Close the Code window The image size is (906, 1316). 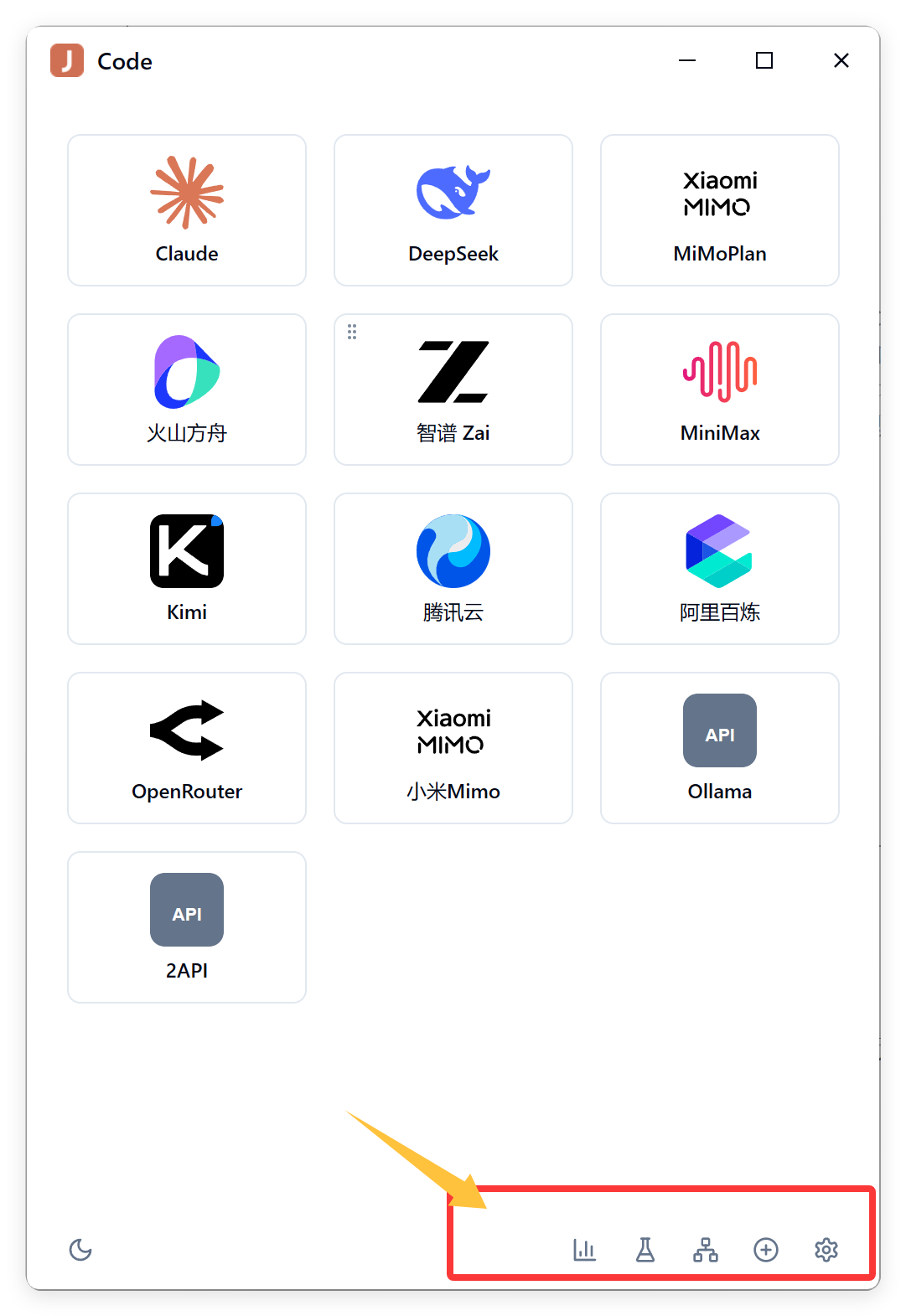[841, 60]
